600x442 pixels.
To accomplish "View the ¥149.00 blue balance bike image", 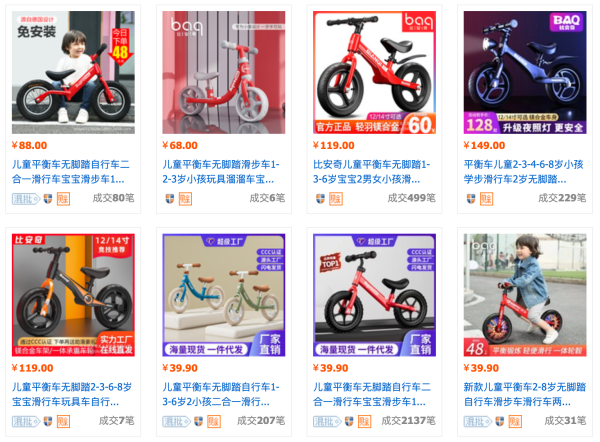I will (524, 72).
